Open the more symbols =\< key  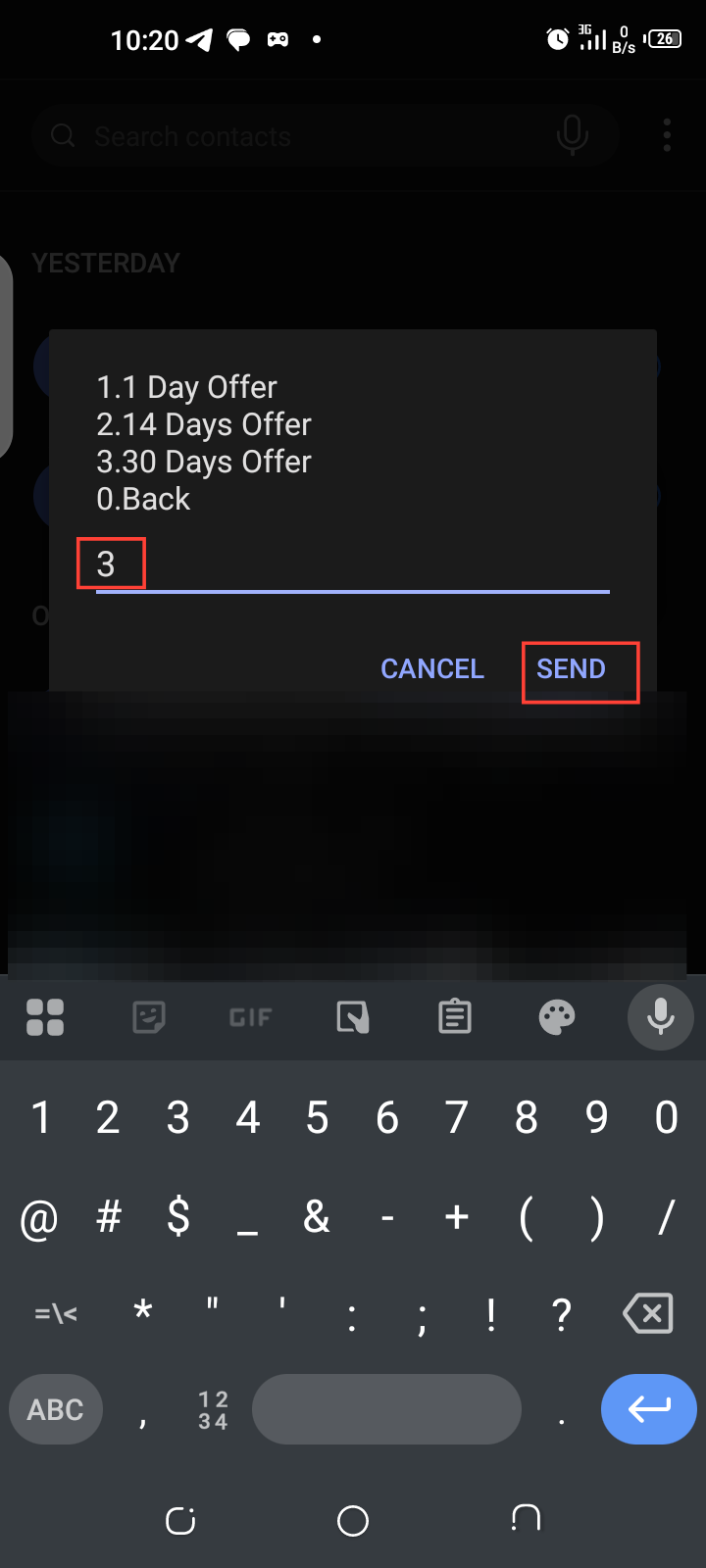click(x=56, y=1313)
